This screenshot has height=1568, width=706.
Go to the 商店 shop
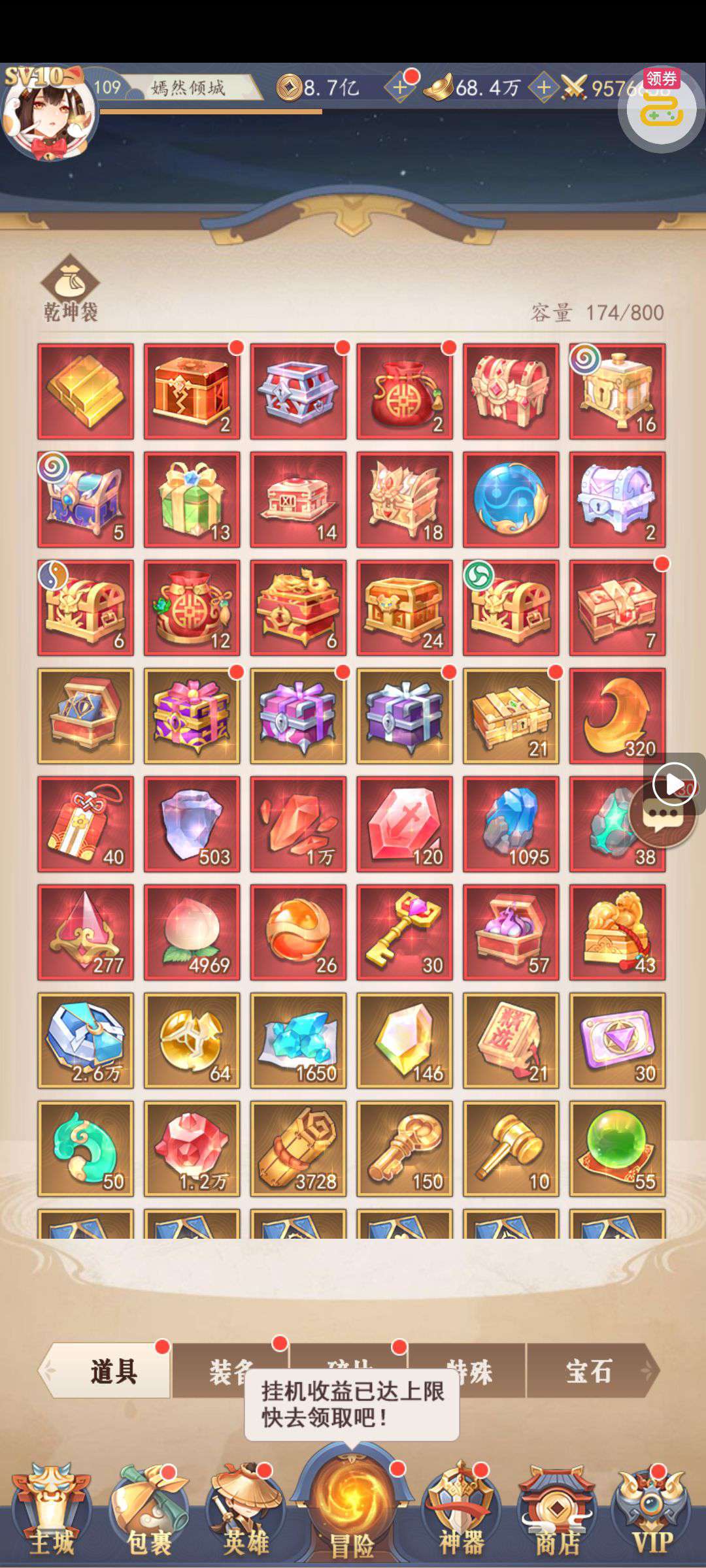(x=557, y=1516)
